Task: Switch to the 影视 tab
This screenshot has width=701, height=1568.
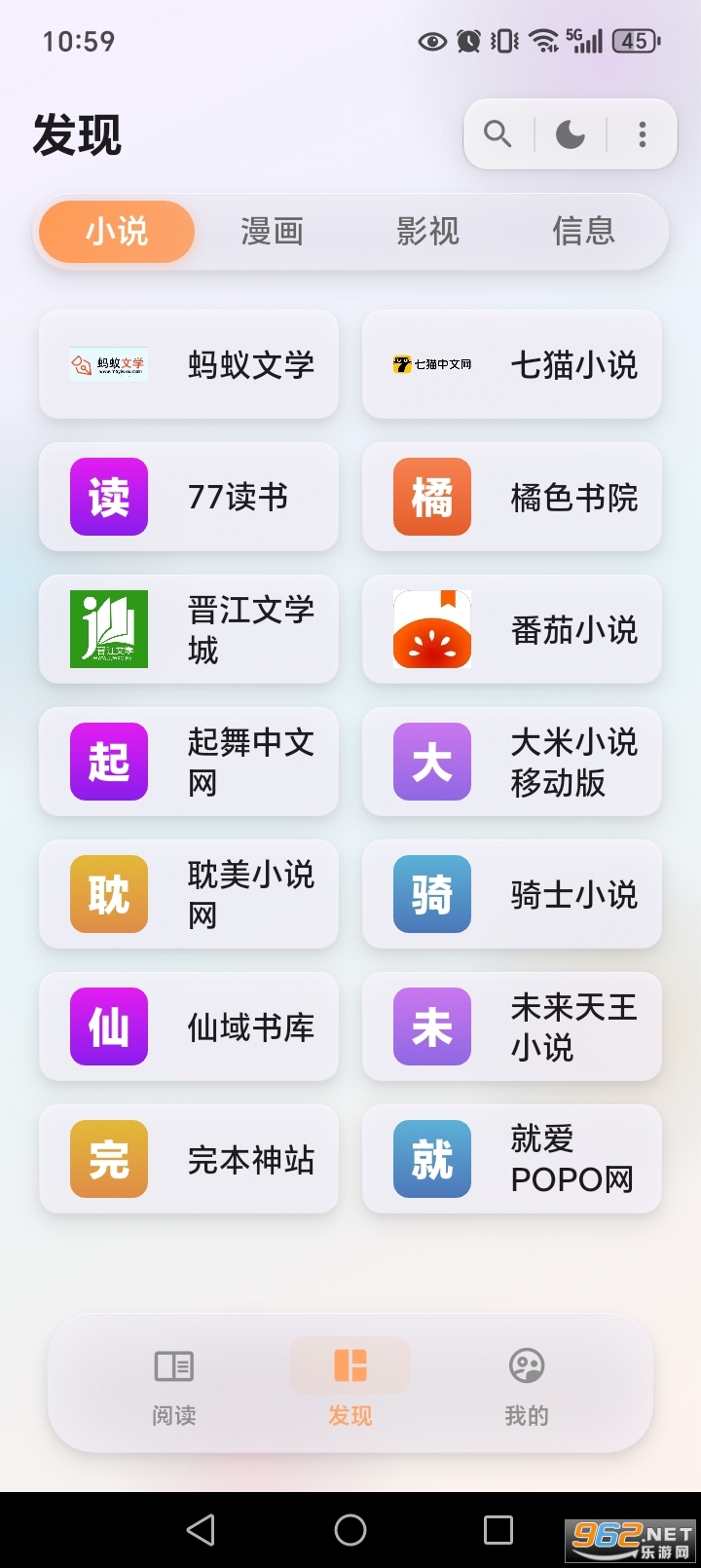Action: (428, 231)
